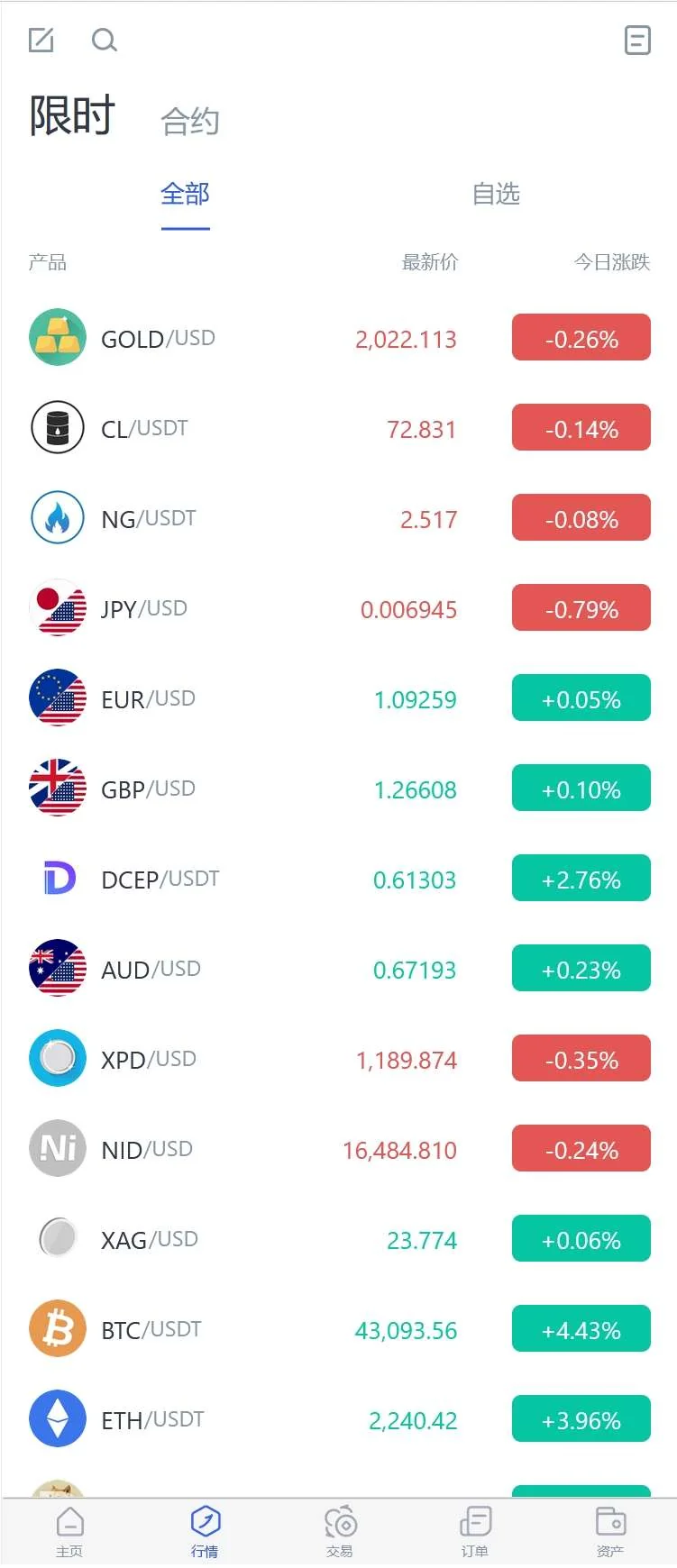This screenshot has width=677, height=1568.
Task: View CL/USDT crude oil details
Action: click(x=144, y=429)
